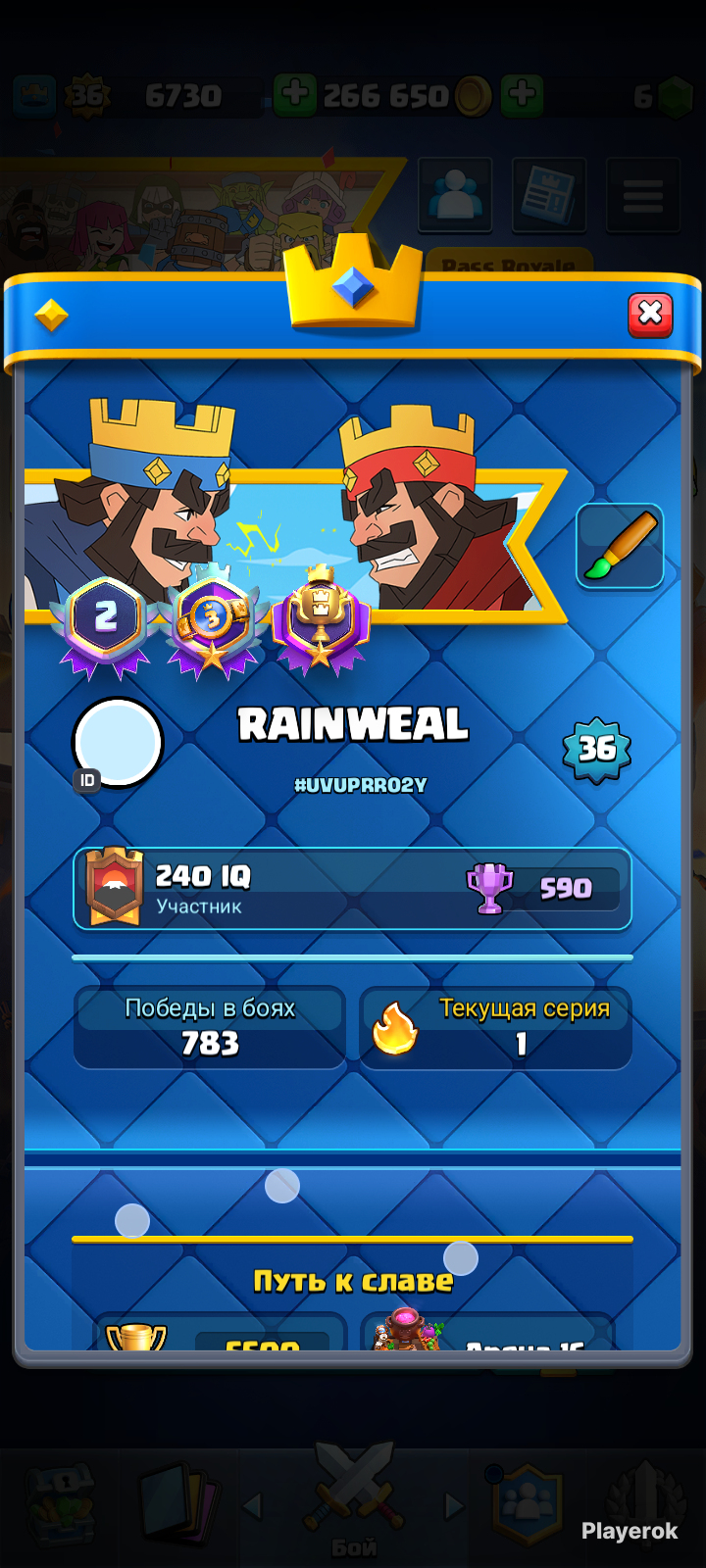Tap the golden trophy badge
The width and height of the screenshot is (706, 1568).
coord(321,620)
